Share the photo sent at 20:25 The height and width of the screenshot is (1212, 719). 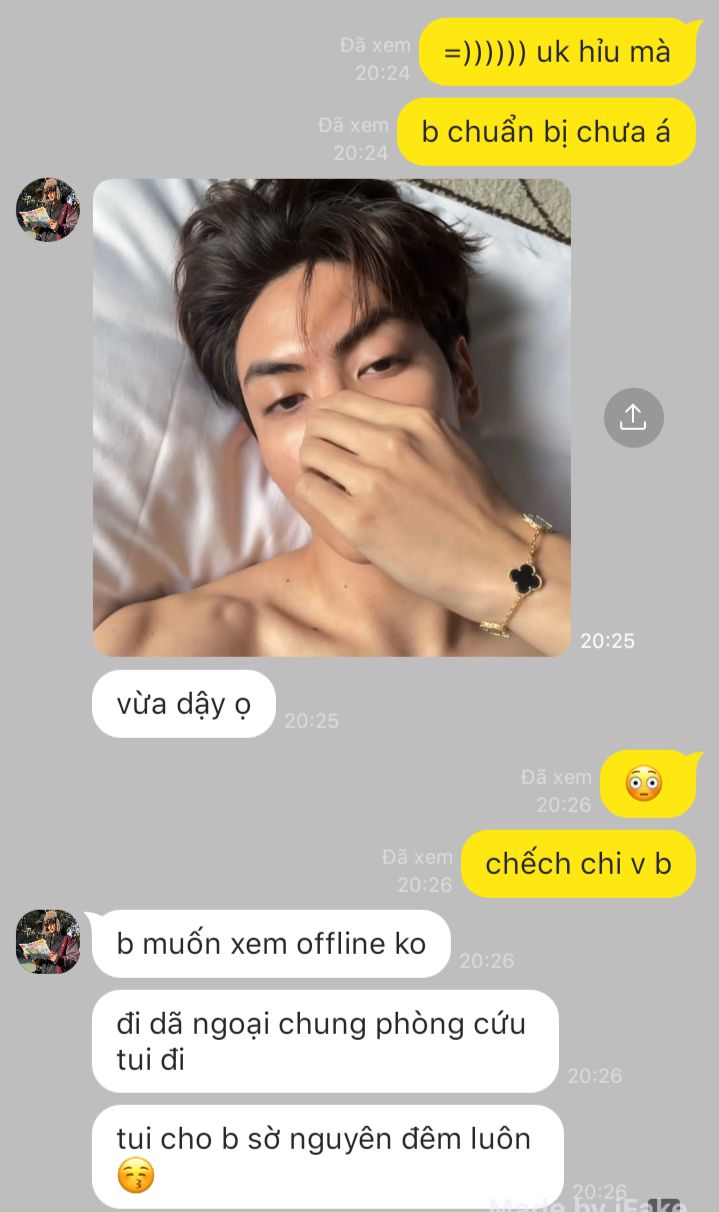pos(633,417)
